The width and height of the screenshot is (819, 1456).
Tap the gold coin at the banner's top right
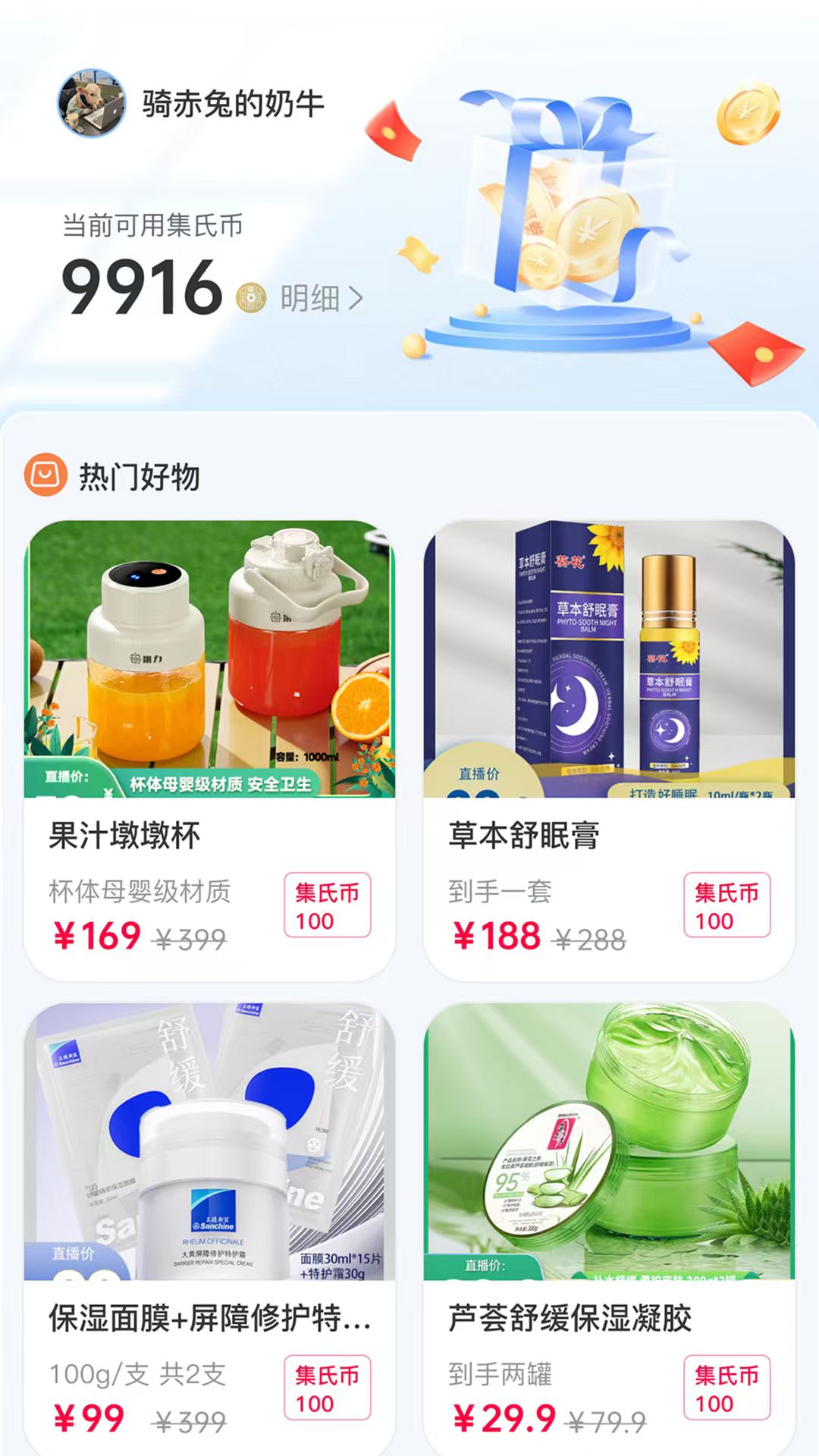coord(748,114)
